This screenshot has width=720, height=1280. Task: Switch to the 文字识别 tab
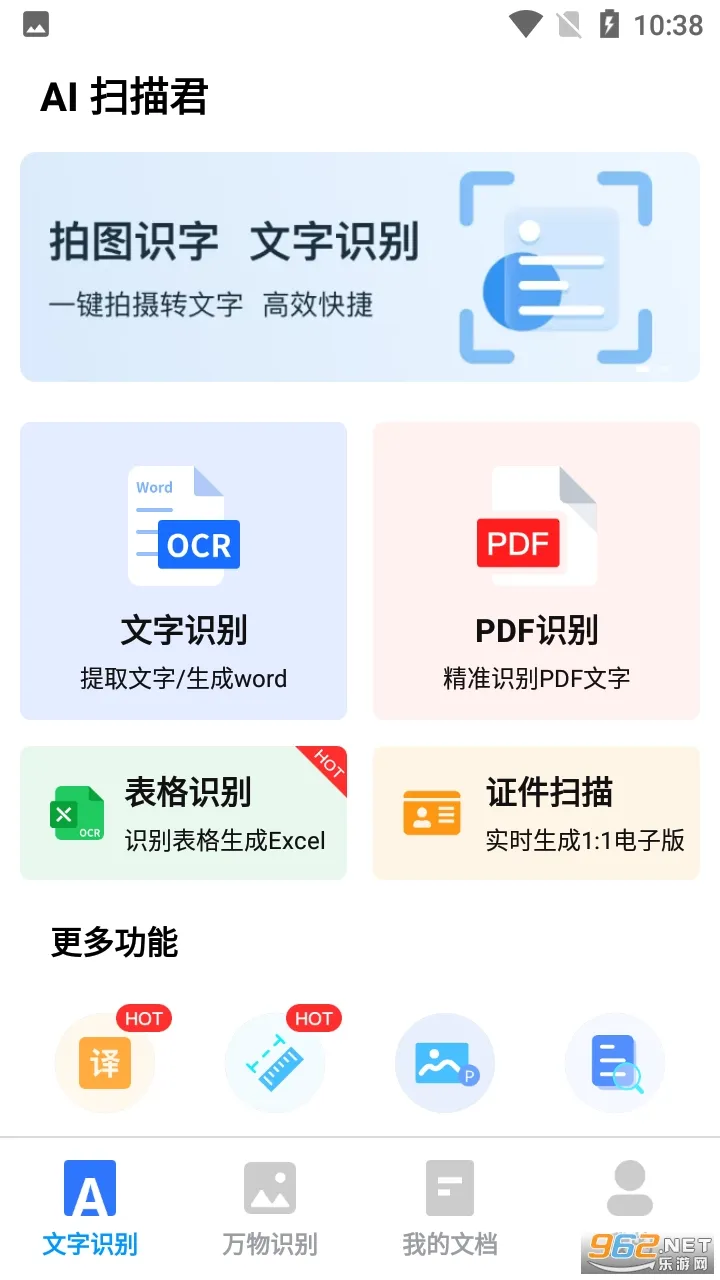(90, 1208)
